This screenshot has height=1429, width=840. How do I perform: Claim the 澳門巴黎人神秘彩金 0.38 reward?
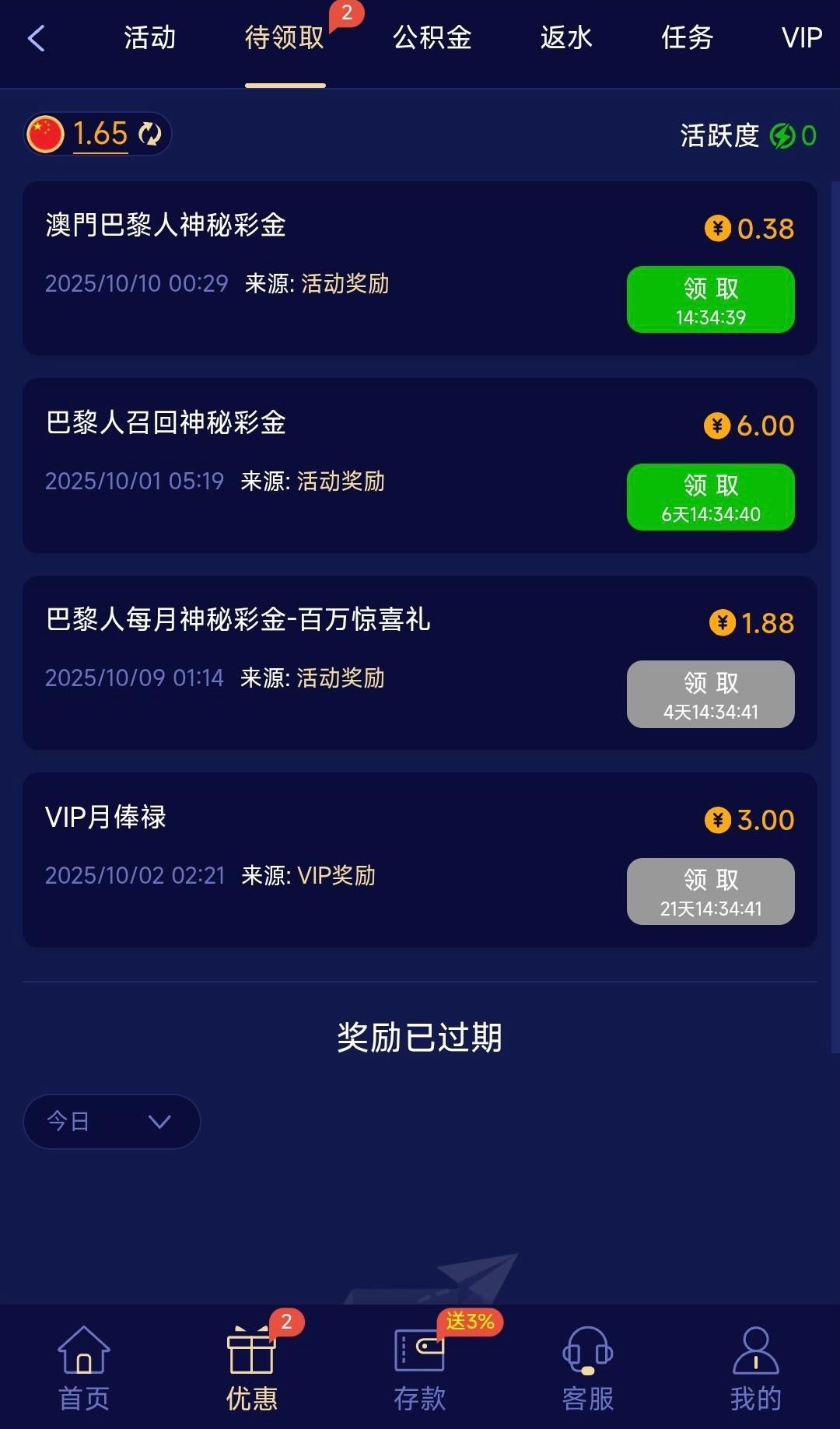[x=710, y=299]
